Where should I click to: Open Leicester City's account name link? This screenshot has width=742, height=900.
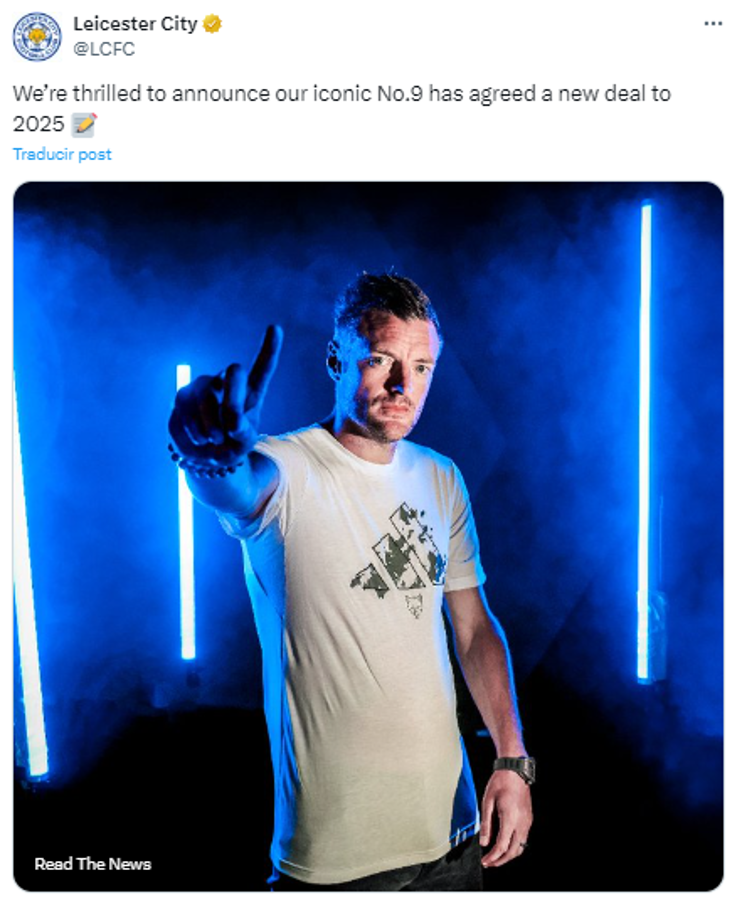(x=134, y=25)
